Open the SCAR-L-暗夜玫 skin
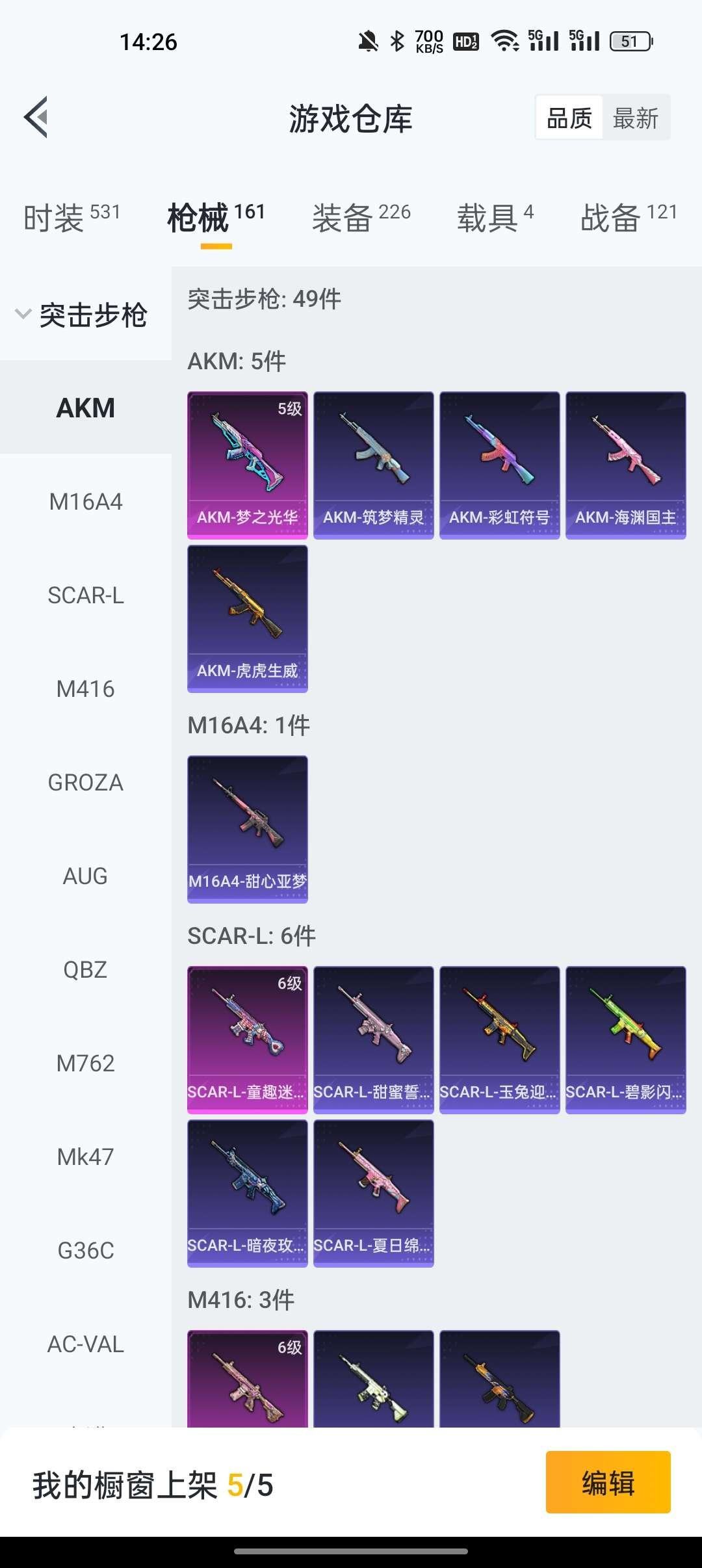This screenshot has width=702, height=1568. click(247, 1193)
